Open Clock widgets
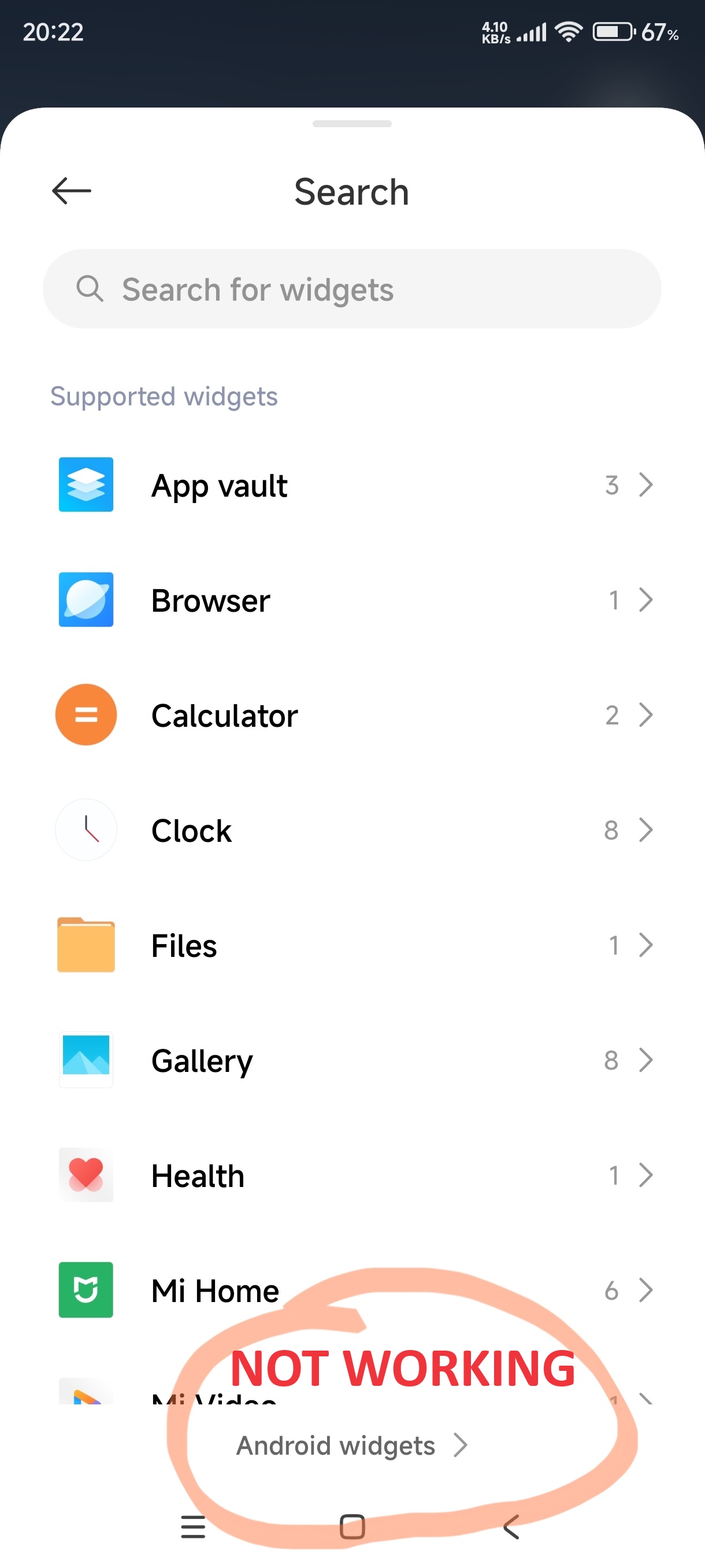This screenshot has width=705, height=1568. click(351, 830)
